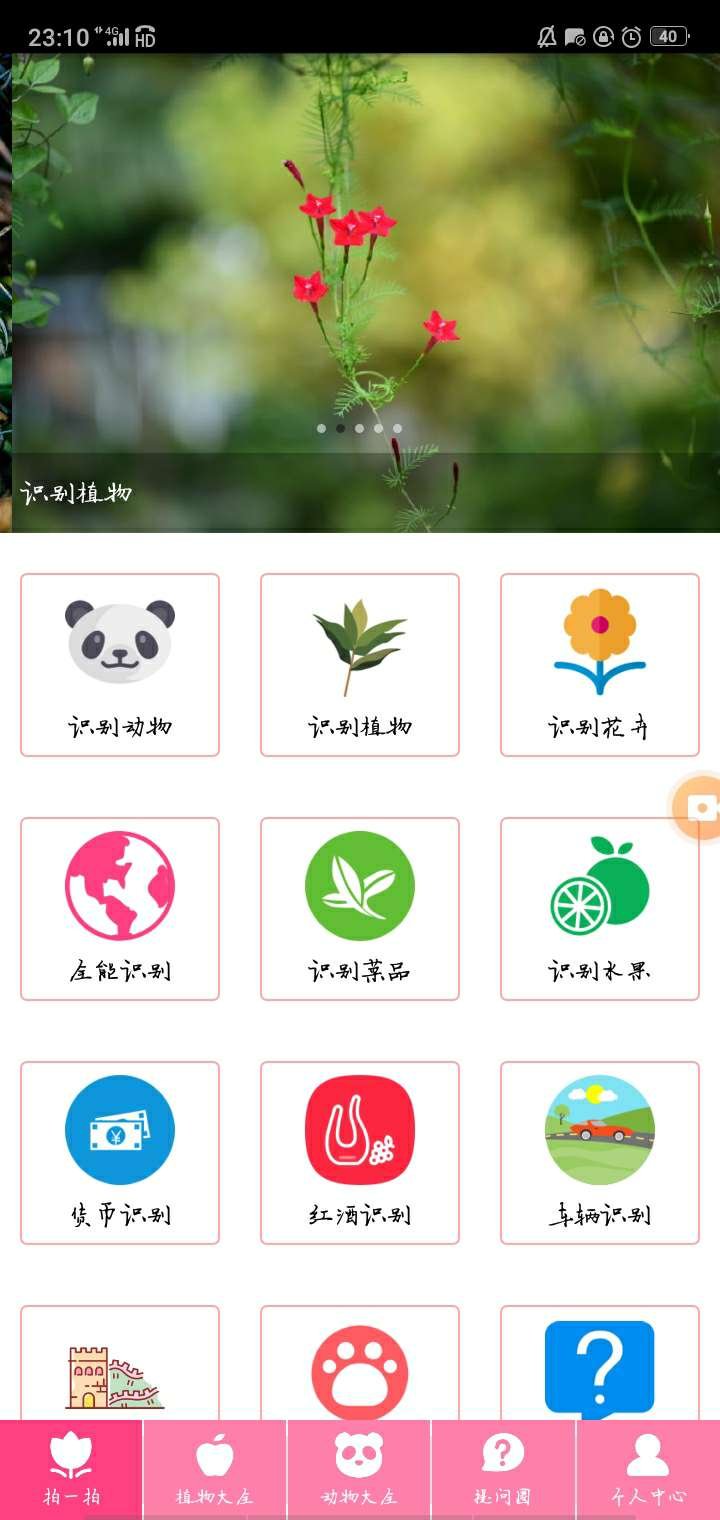720x1520 pixels.
Task: Switch to the 拍一拍 tab
Action: coord(71,1470)
